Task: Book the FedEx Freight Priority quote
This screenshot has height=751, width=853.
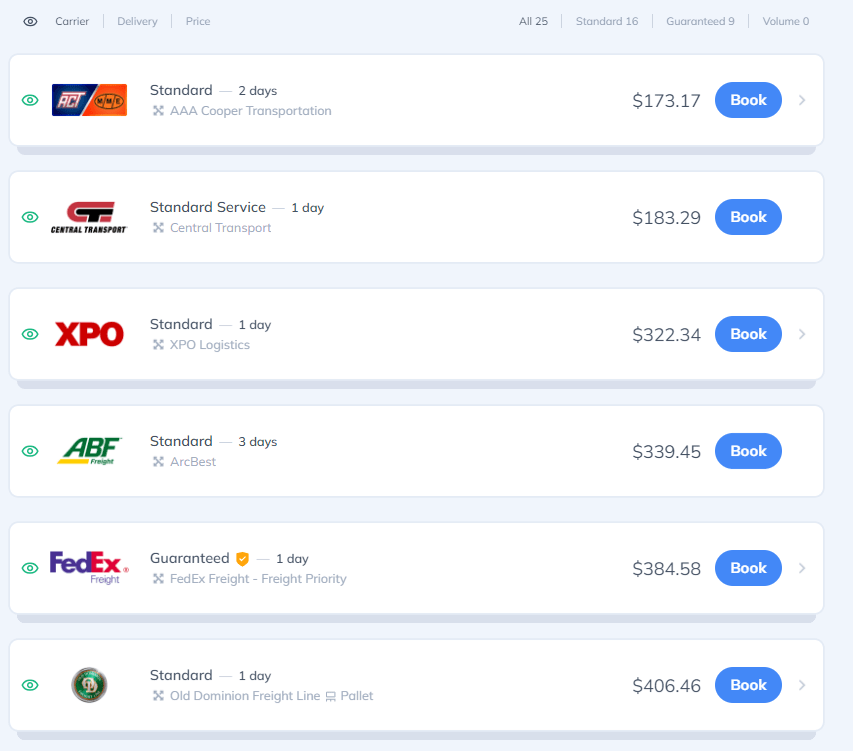Action: point(748,568)
